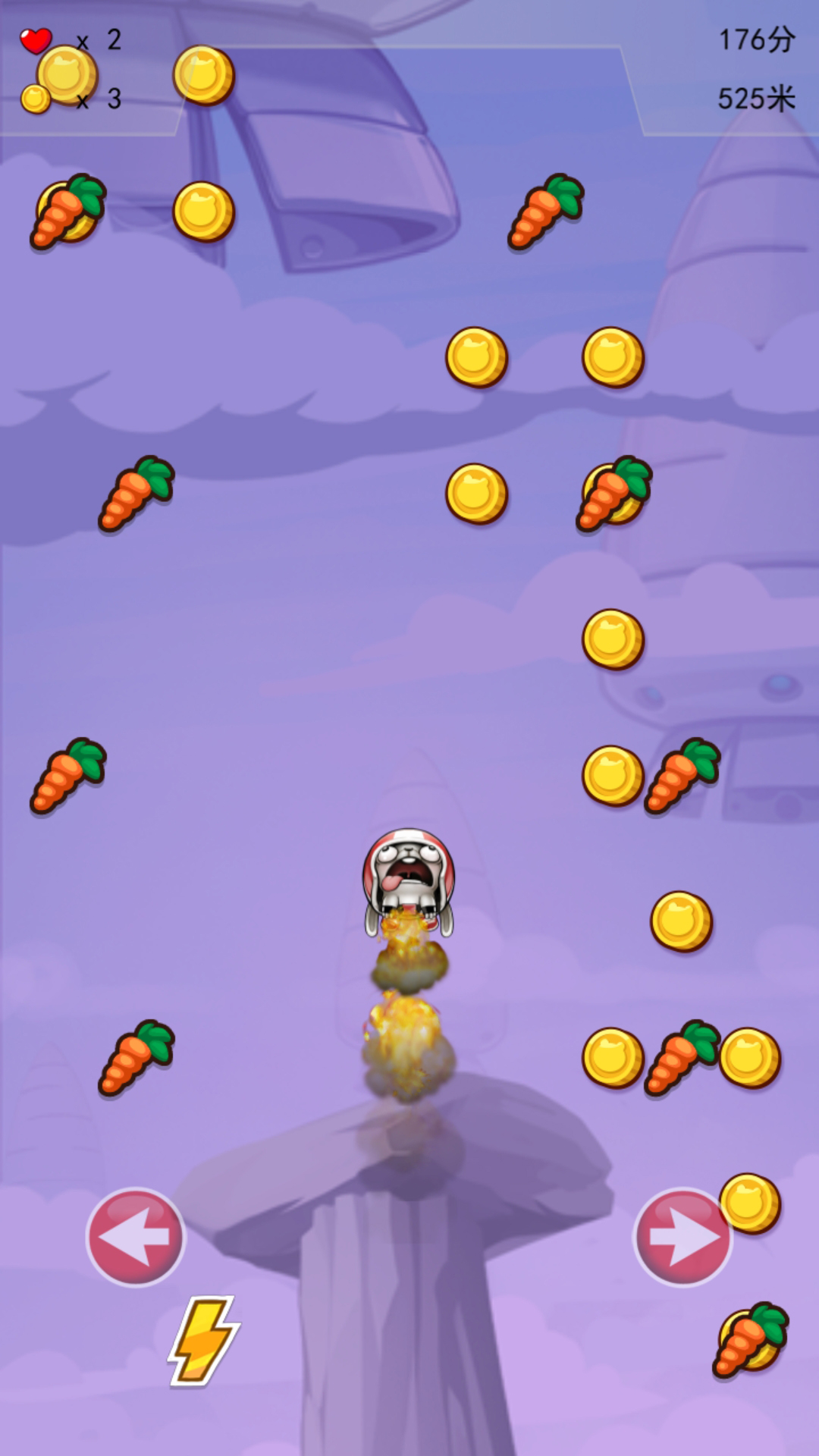Activate the lightning bolt boost
819x1456 pixels.
(203, 1340)
